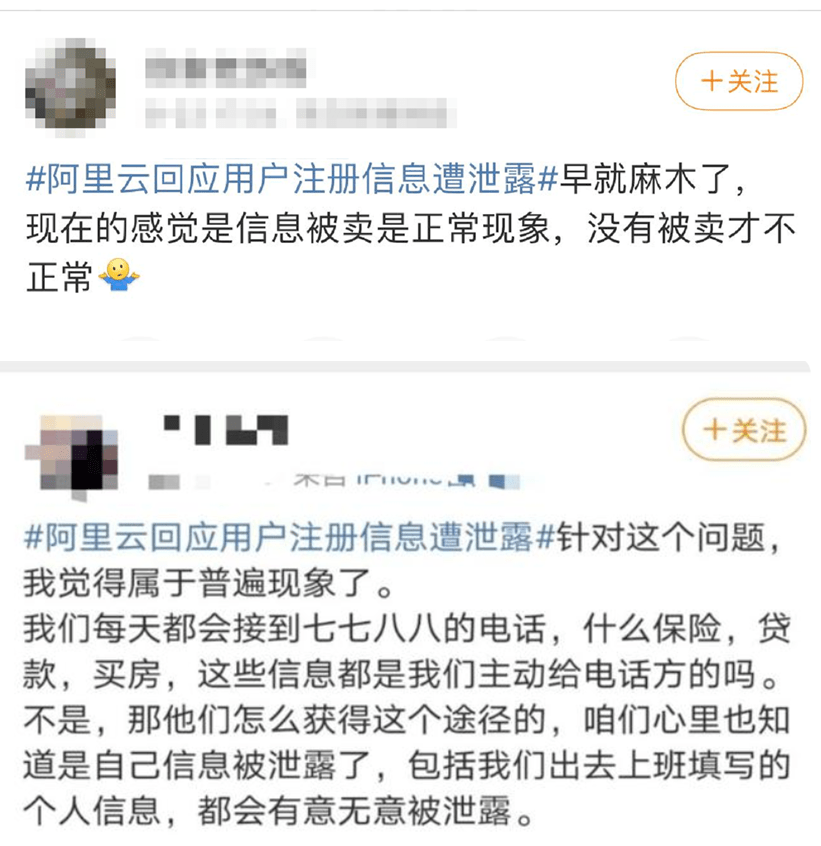Viewport: 821px width, 846px height.
Task: Open the #阿里云回应用户注册信息遭泄露# hashtag in the '早就麻木了' post
Action: [290, 183]
